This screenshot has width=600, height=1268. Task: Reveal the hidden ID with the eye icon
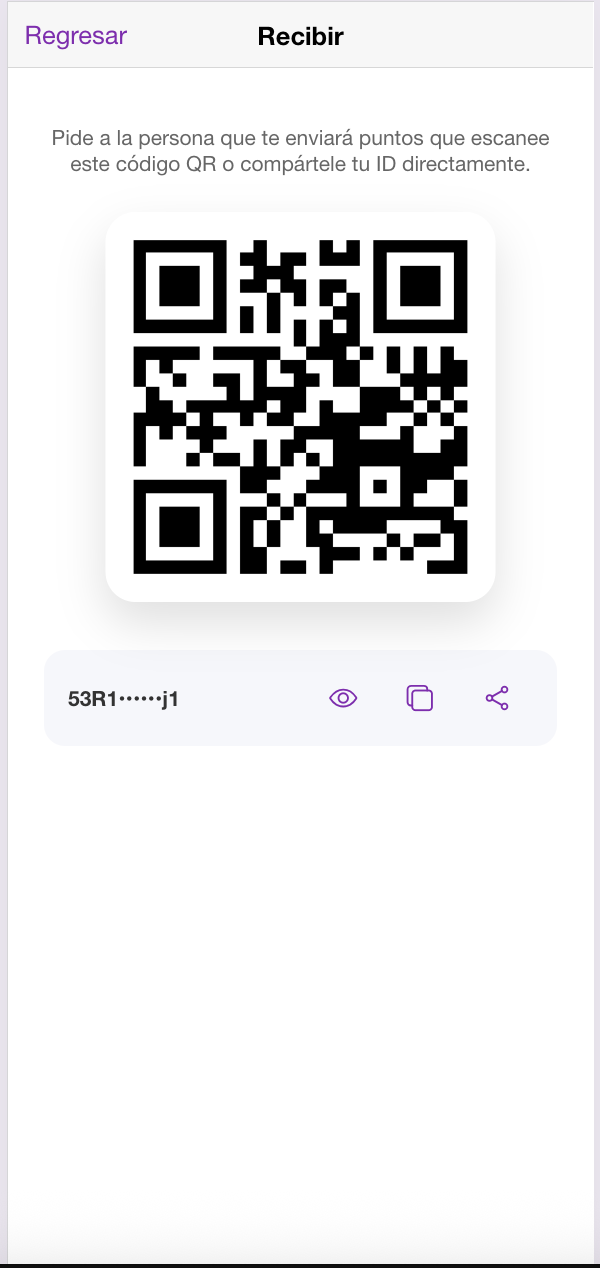[x=343, y=698]
